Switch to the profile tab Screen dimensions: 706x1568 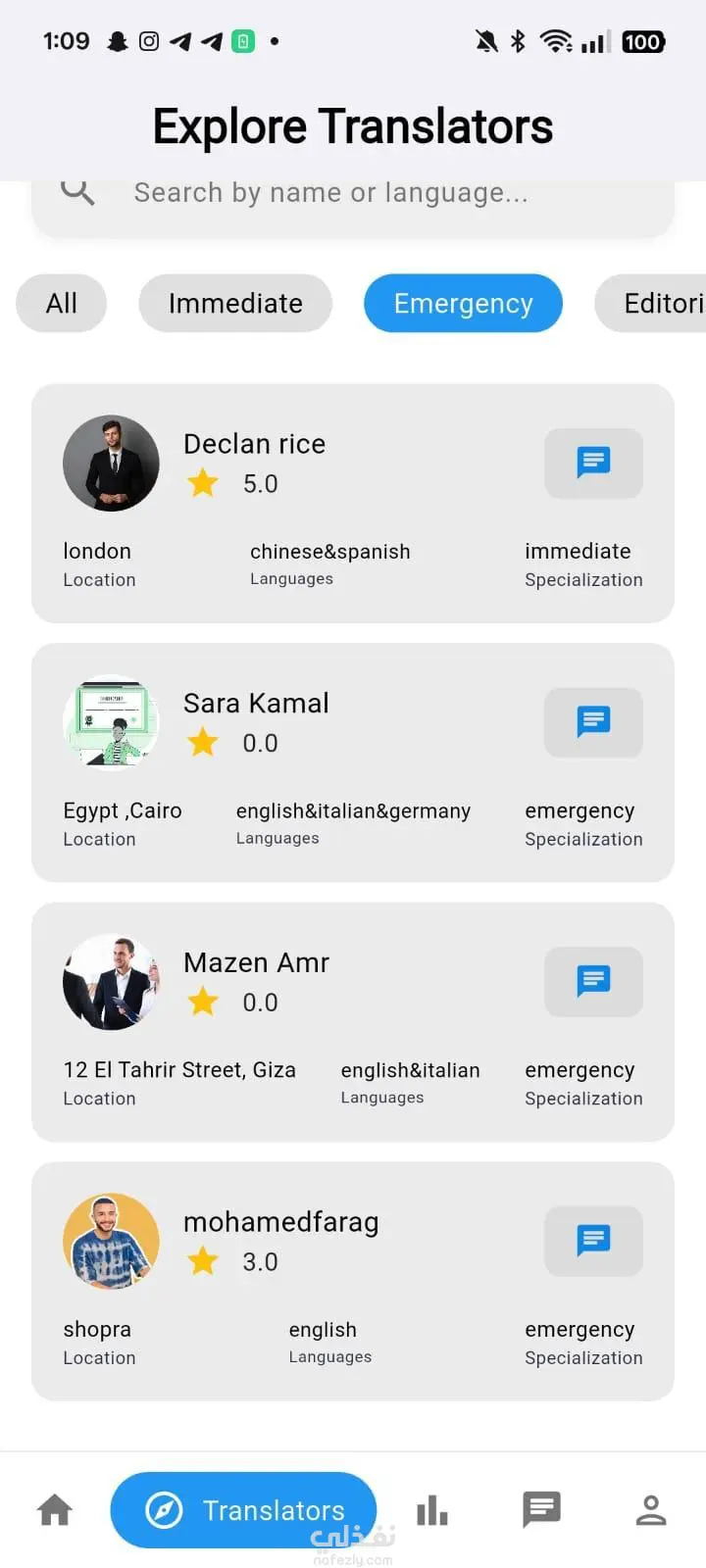(x=651, y=1510)
